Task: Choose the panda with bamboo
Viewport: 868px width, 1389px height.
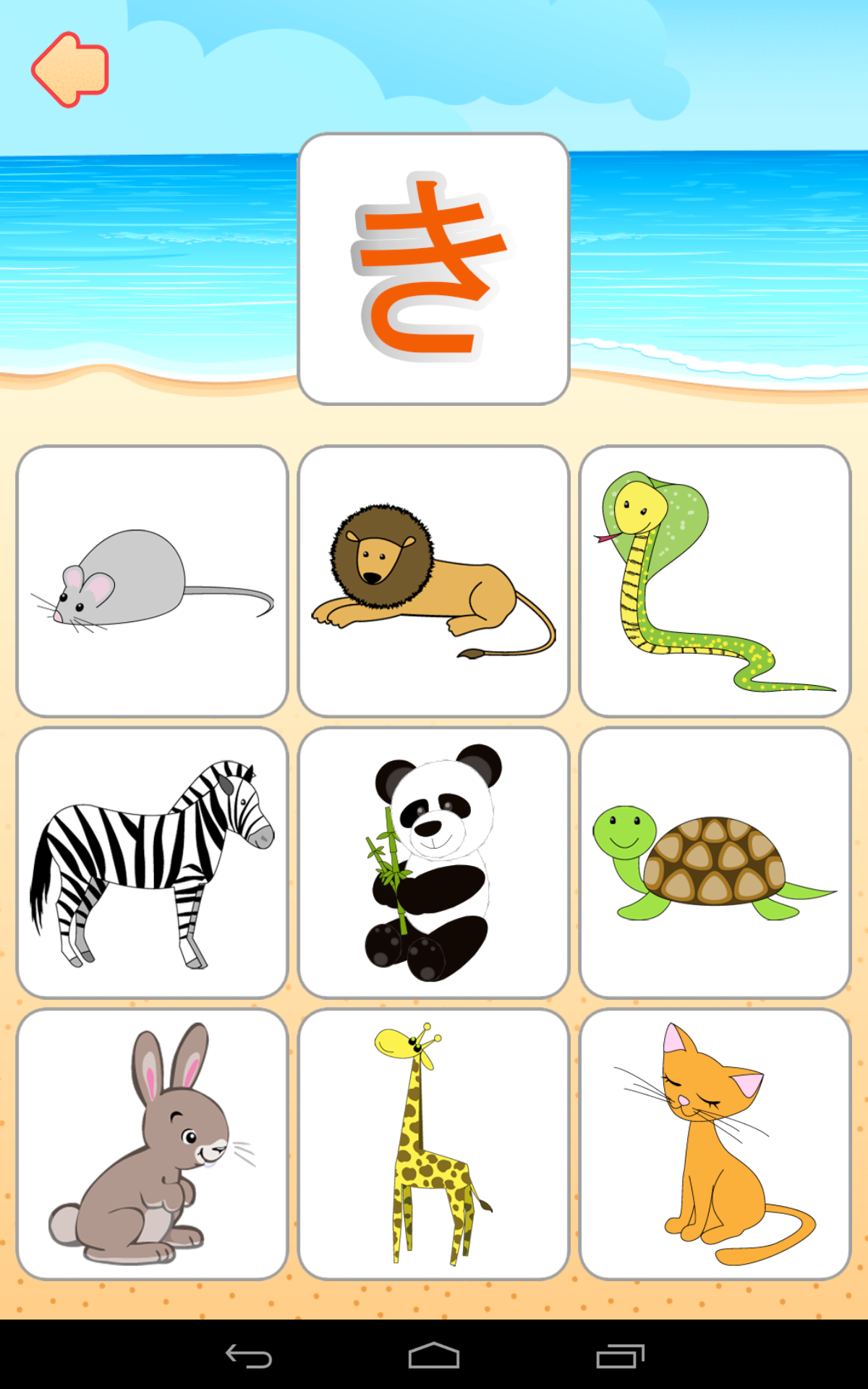Action: coord(433,862)
